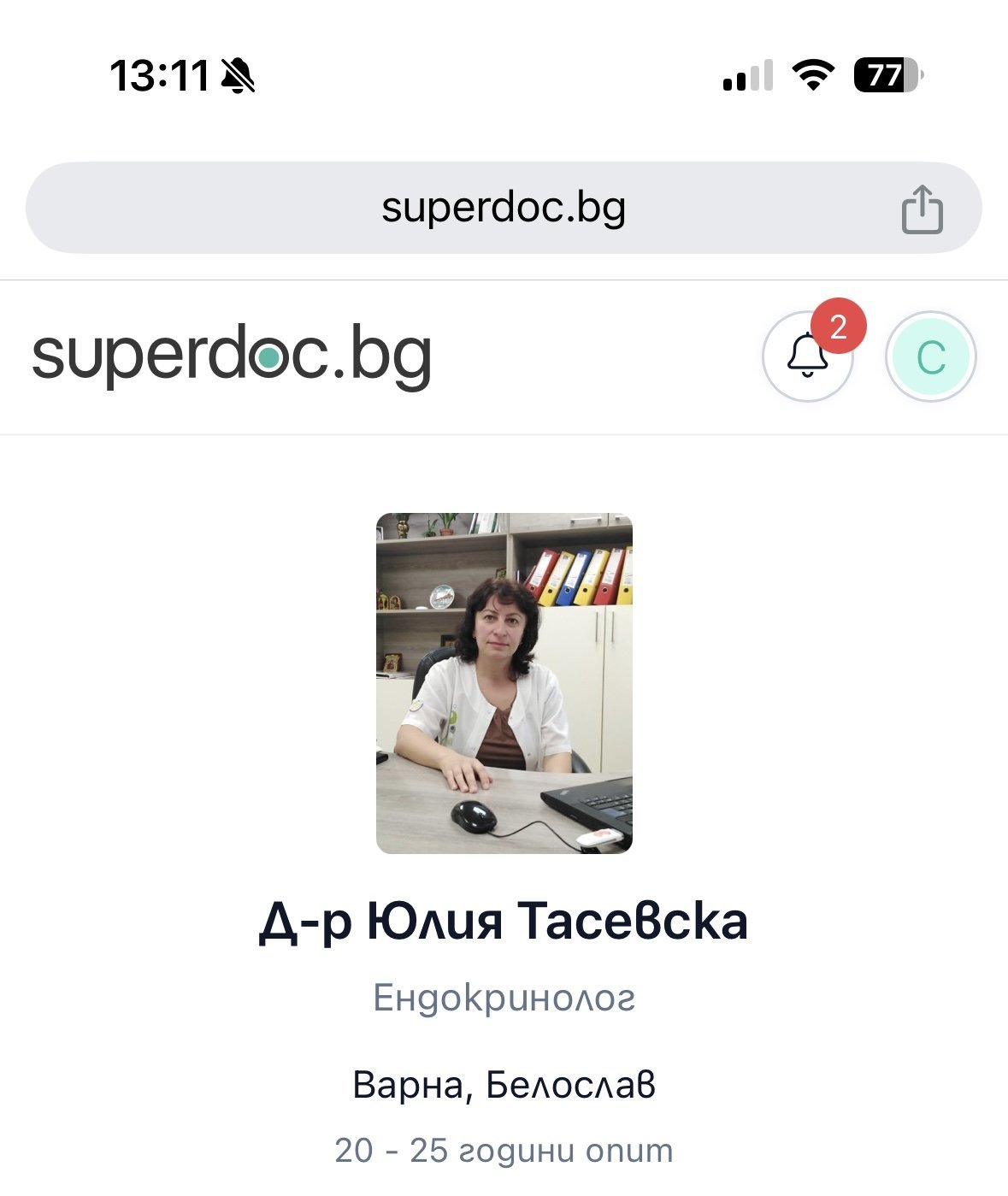Image resolution: width=1008 pixels, height=1196 pixels.
Task: Open the notifications bell
Action: point(807,356)
